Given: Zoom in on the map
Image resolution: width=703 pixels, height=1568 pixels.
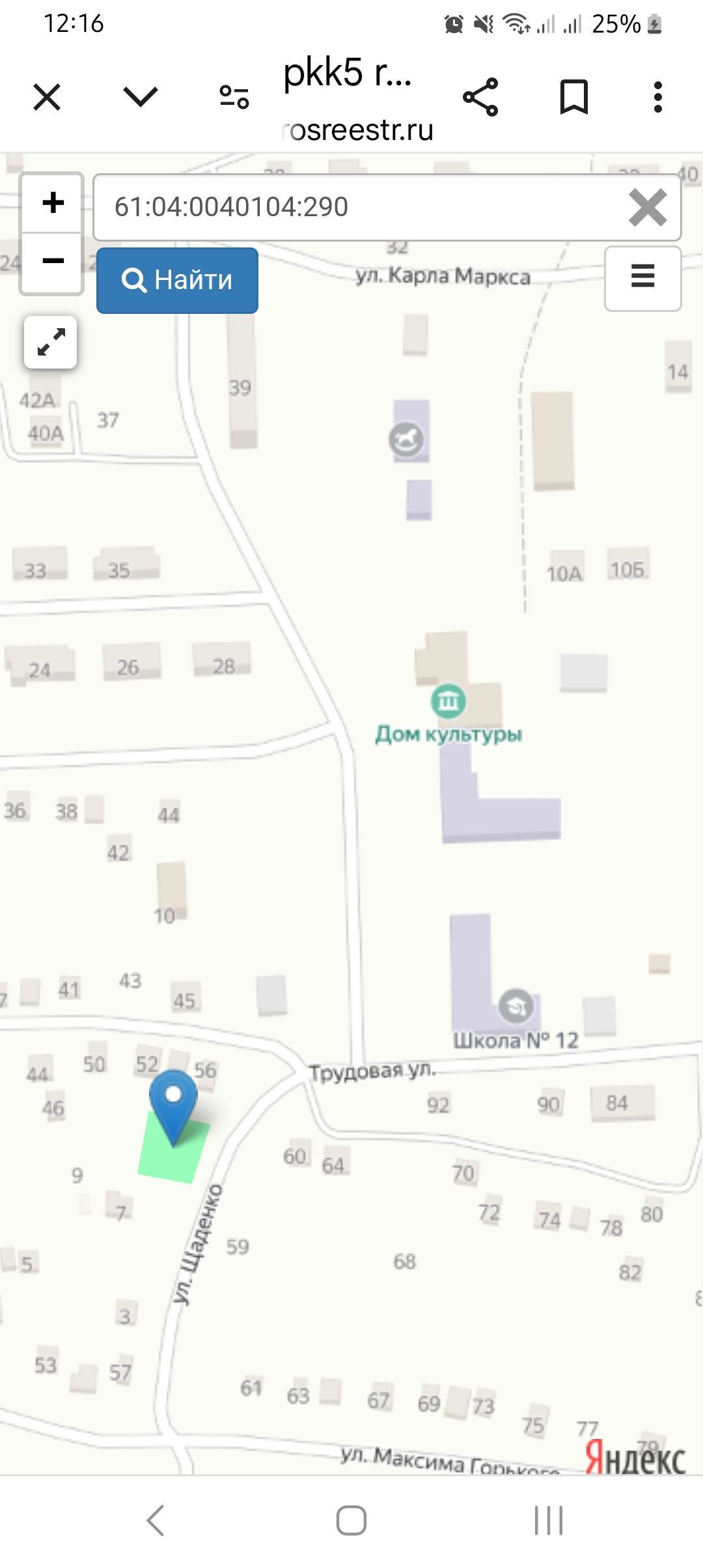Looking at the screenshot, I should coord(52,203).
